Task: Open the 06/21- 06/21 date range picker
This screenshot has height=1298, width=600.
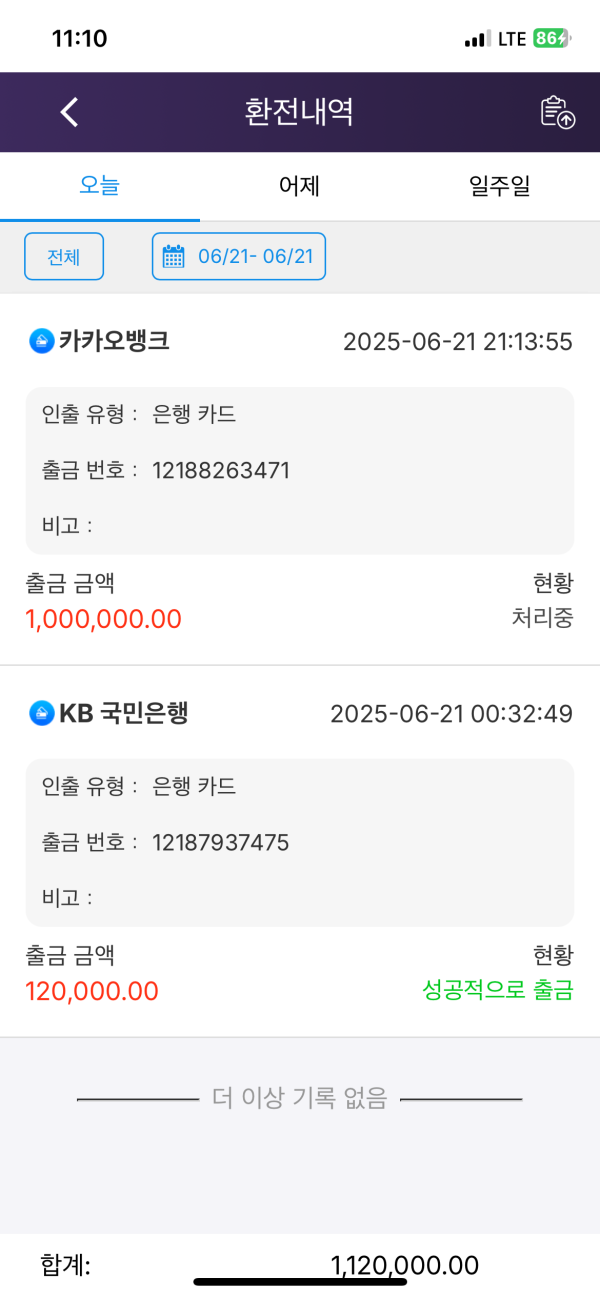Action: (239, 257)
